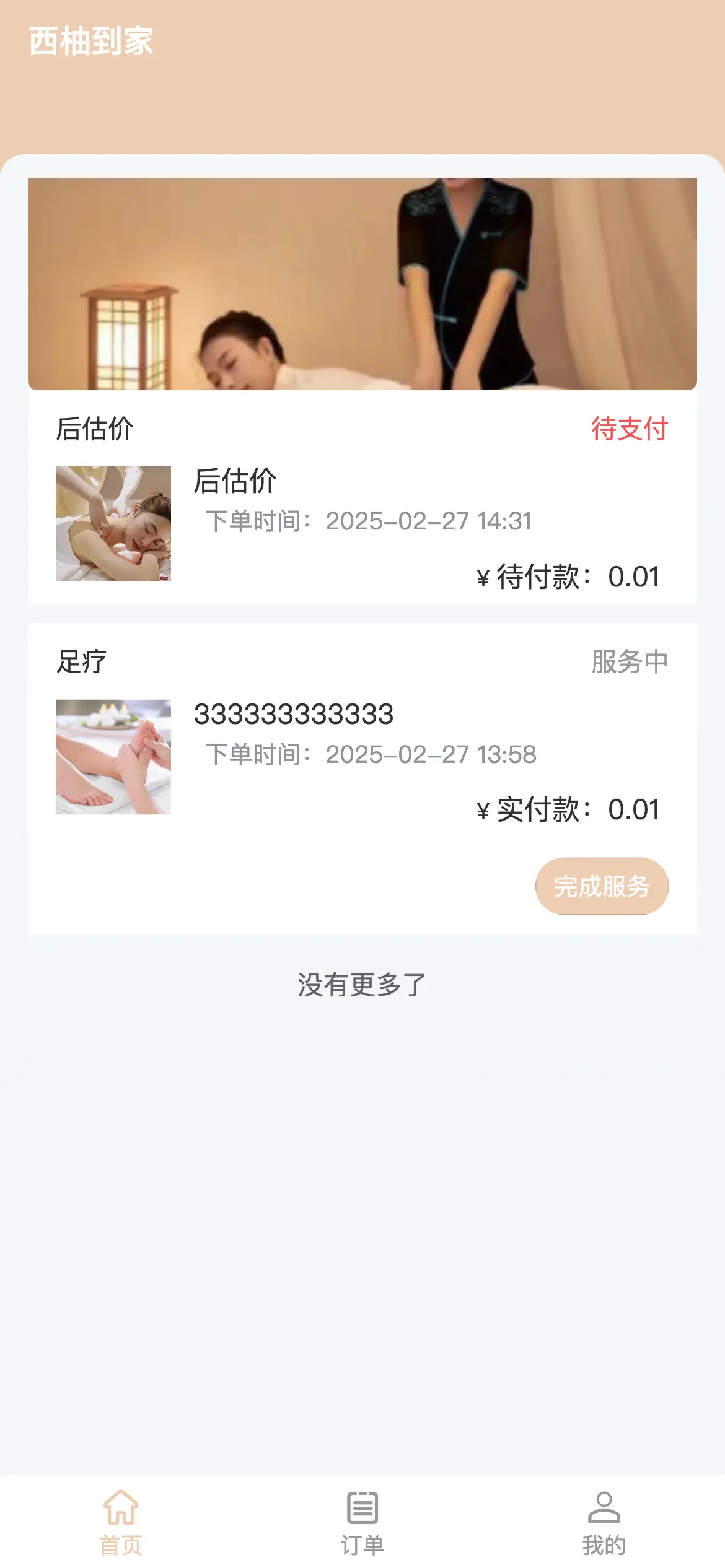Screen dimensions: 725x1568
Task: Switch to the 订单 tab
Action: tap(362, 1523)
